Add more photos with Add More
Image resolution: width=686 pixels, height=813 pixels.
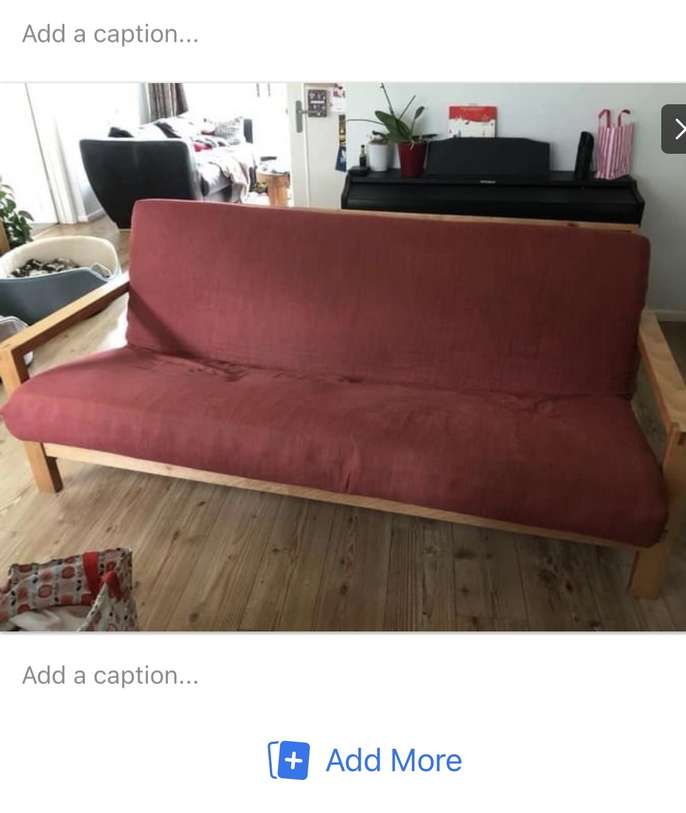(366, 761)
